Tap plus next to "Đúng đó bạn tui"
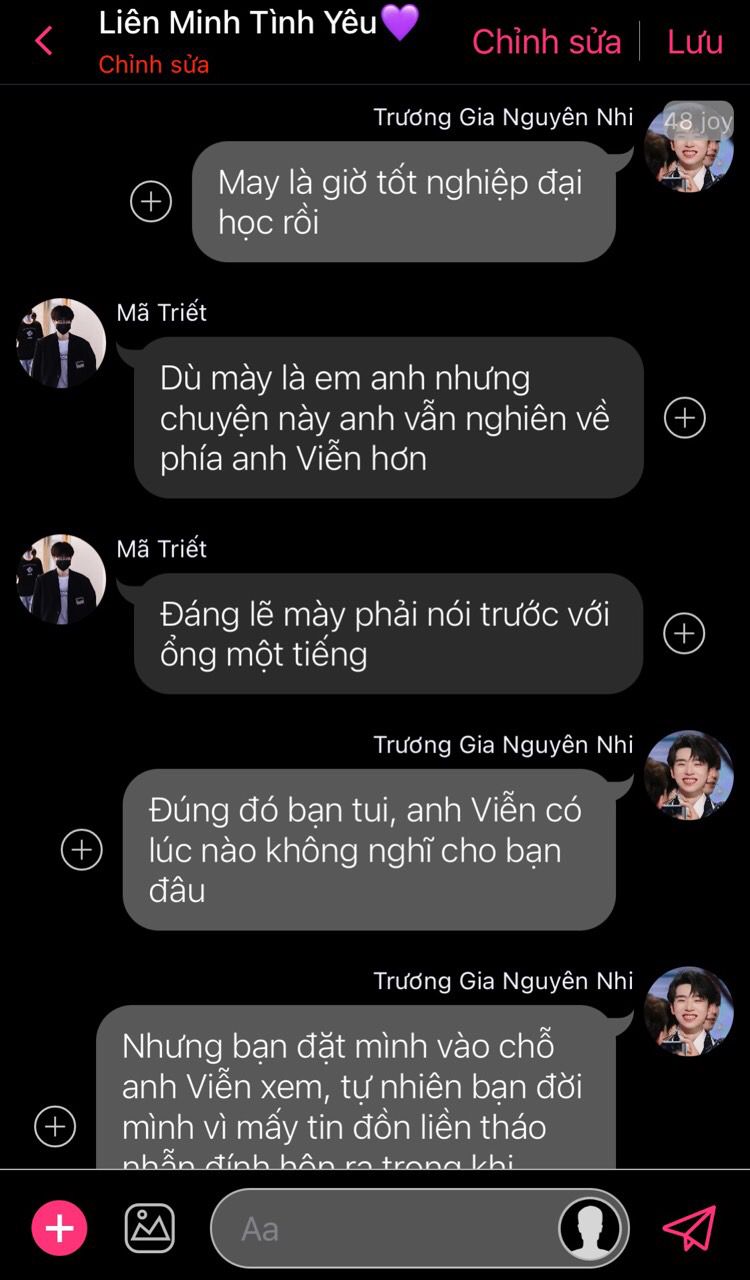Viewport: 750px width, 1280px height. tap(82, 850)
